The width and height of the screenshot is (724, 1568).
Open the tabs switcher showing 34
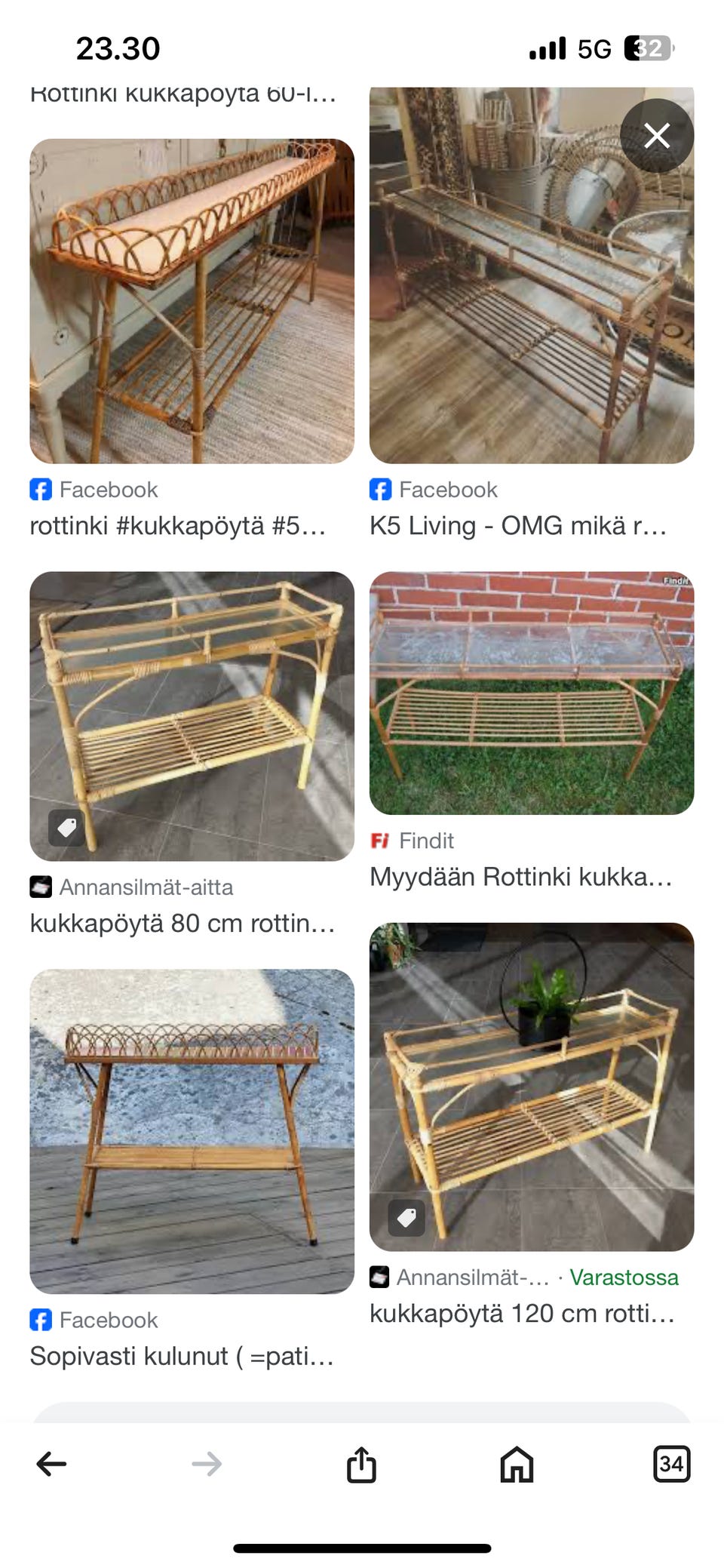point(671,1465)
